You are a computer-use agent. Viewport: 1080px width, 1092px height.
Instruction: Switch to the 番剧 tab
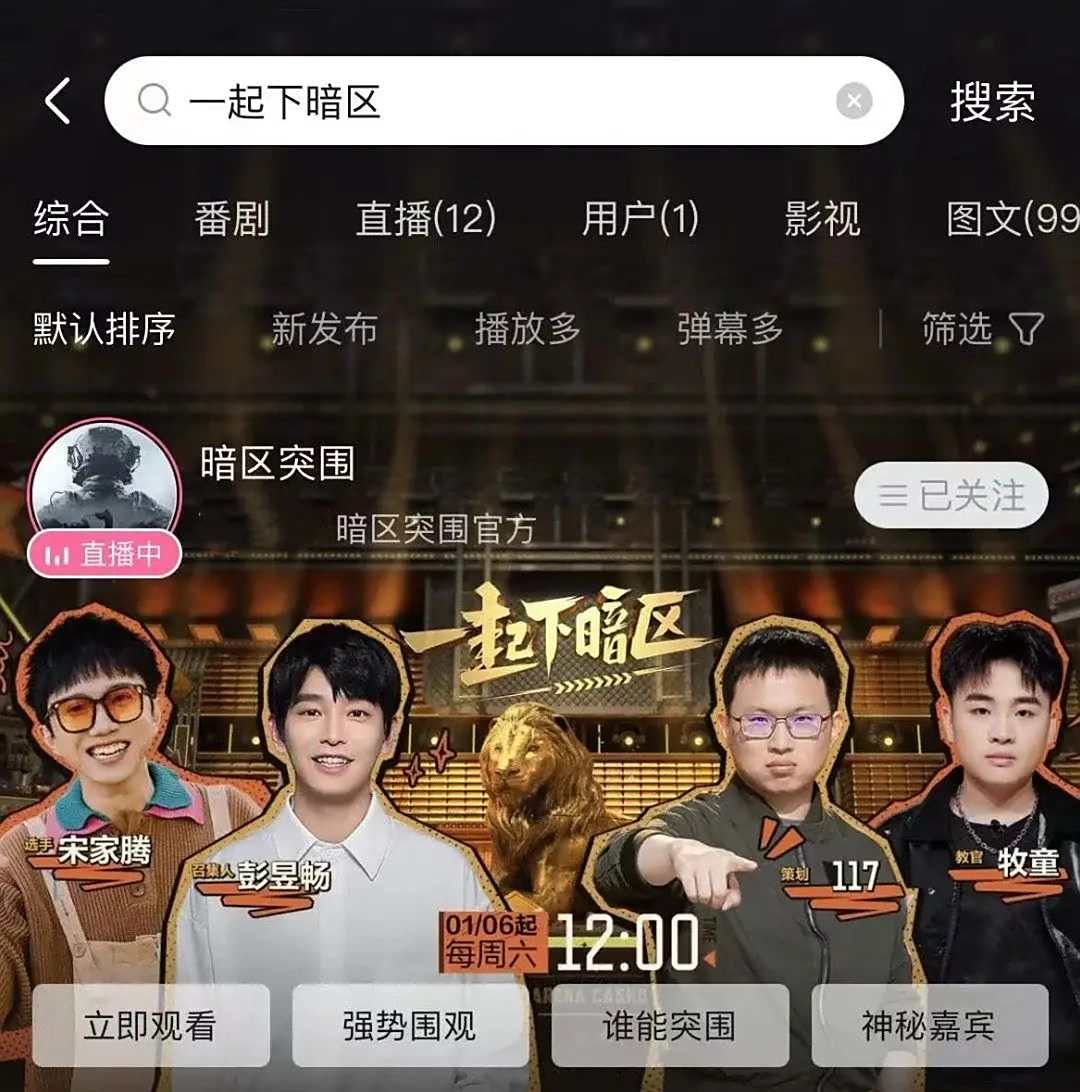click(x=232, y=219)
